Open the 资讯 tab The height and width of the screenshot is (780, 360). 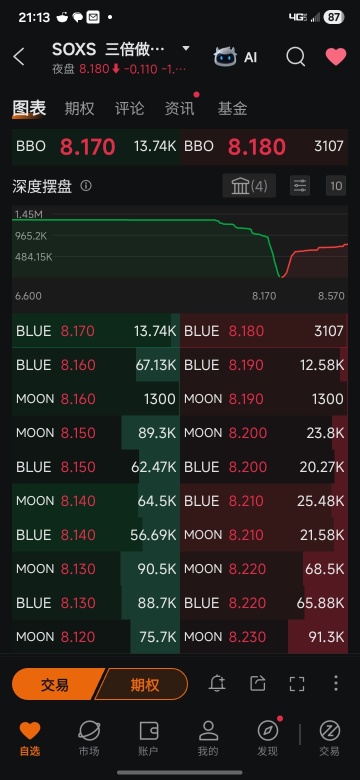pyautogui.click(x=180, y=108)
